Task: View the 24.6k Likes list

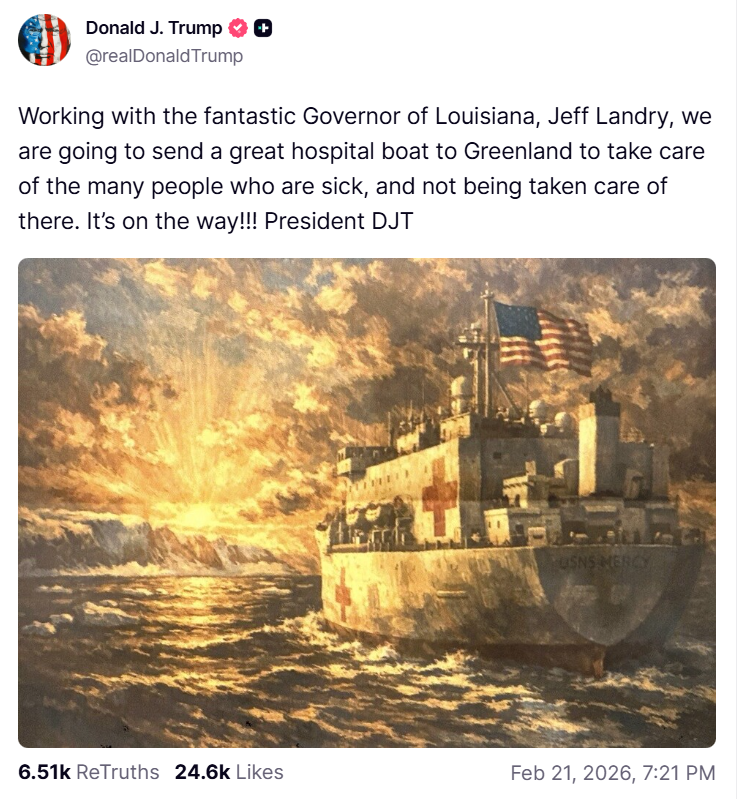Action: point(229,772)
